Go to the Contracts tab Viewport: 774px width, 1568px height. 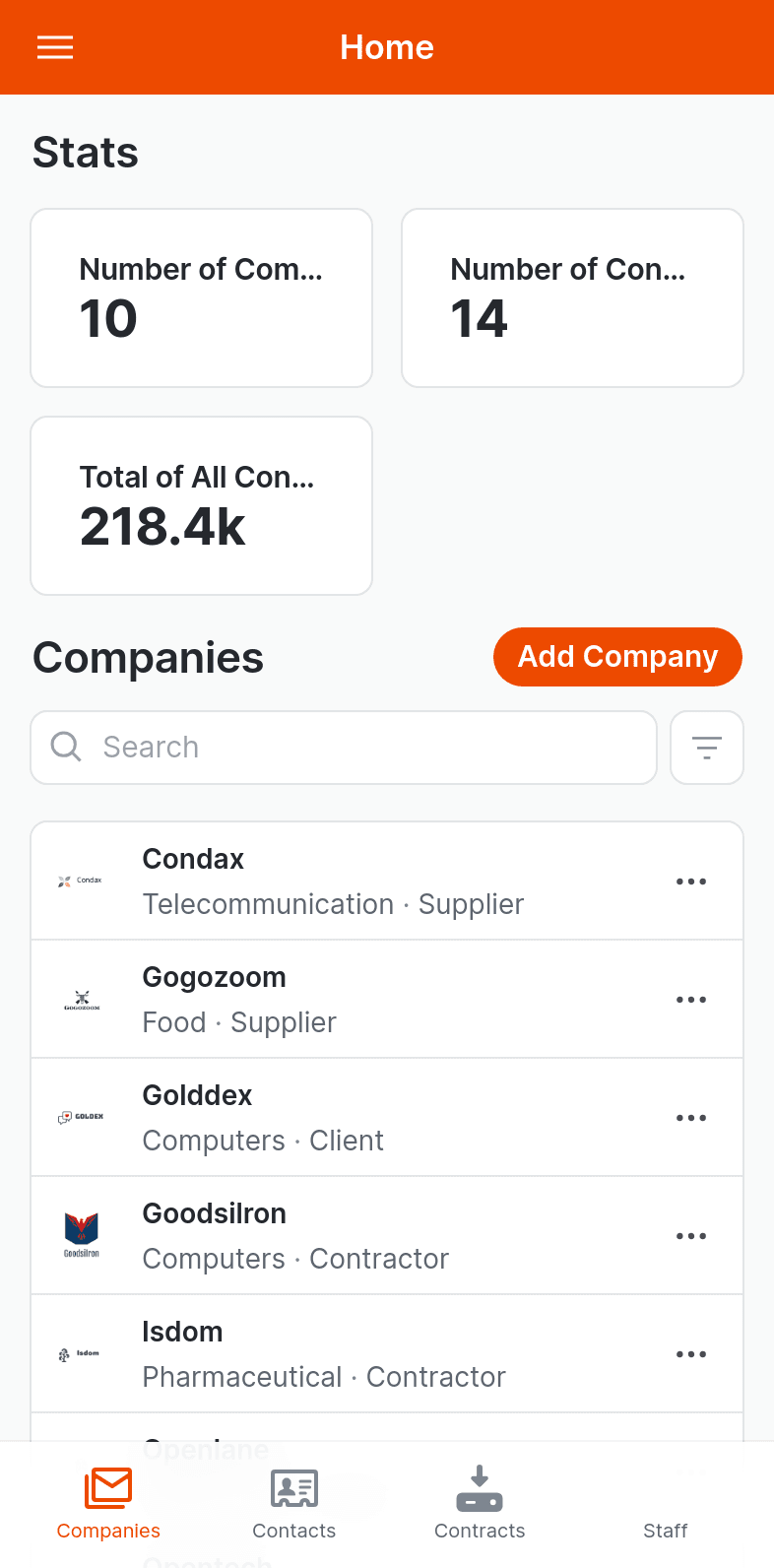pos(480,1504)
